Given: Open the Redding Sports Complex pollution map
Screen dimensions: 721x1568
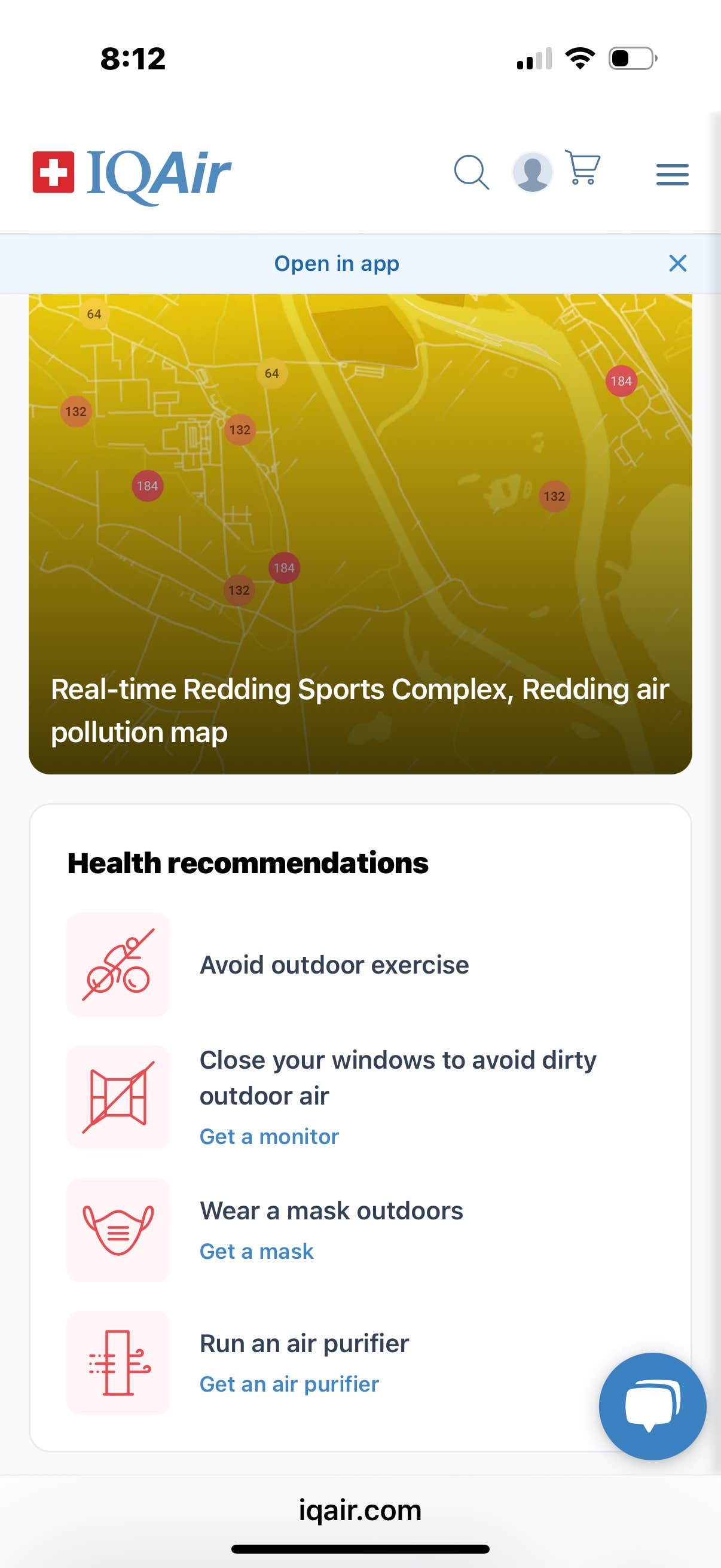Looking at the screenshot, I should (x=360, y=533).
